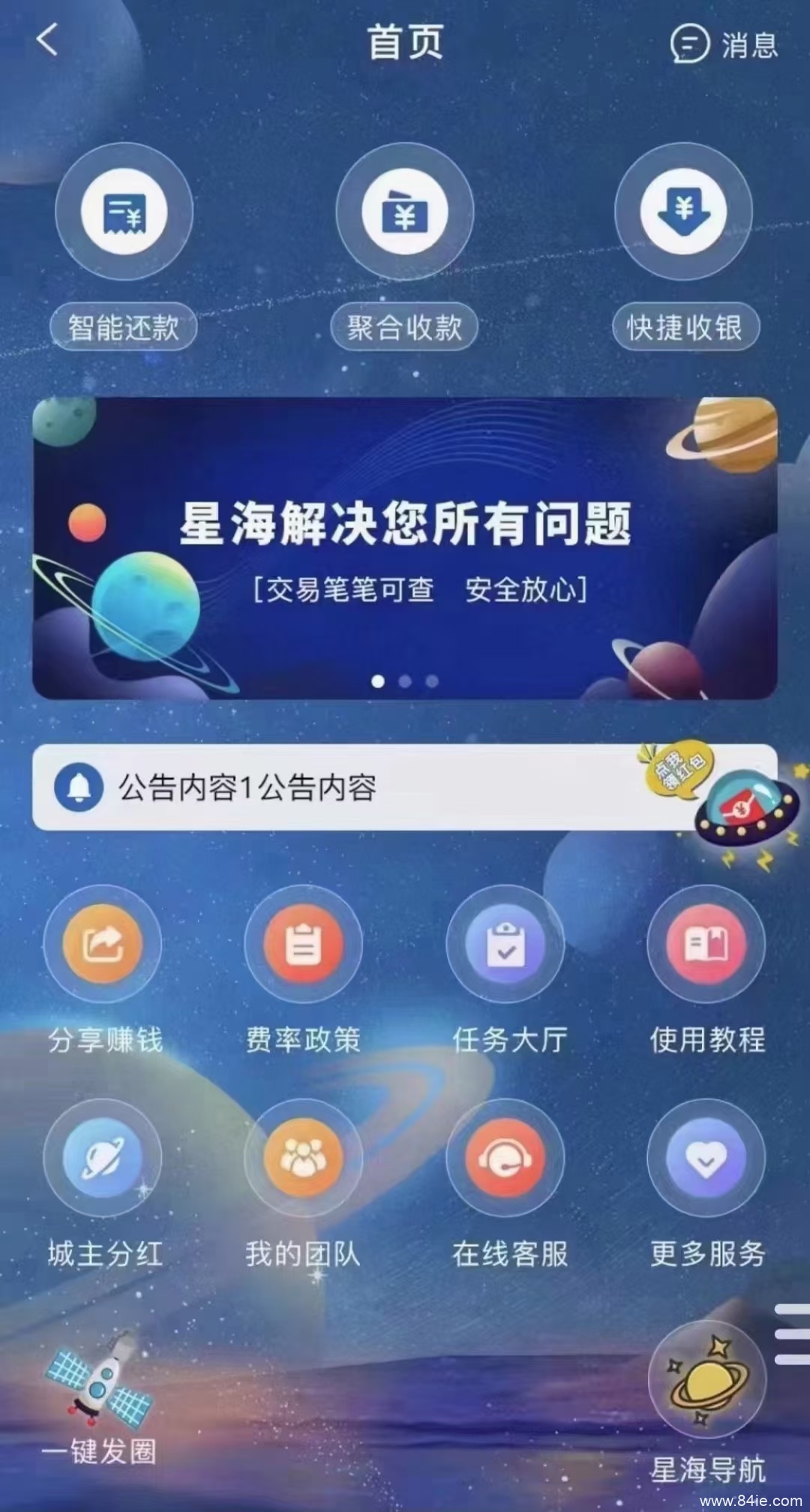Open 城主分红 dividend page
Screen dimensions: 810x1512
103,1158
